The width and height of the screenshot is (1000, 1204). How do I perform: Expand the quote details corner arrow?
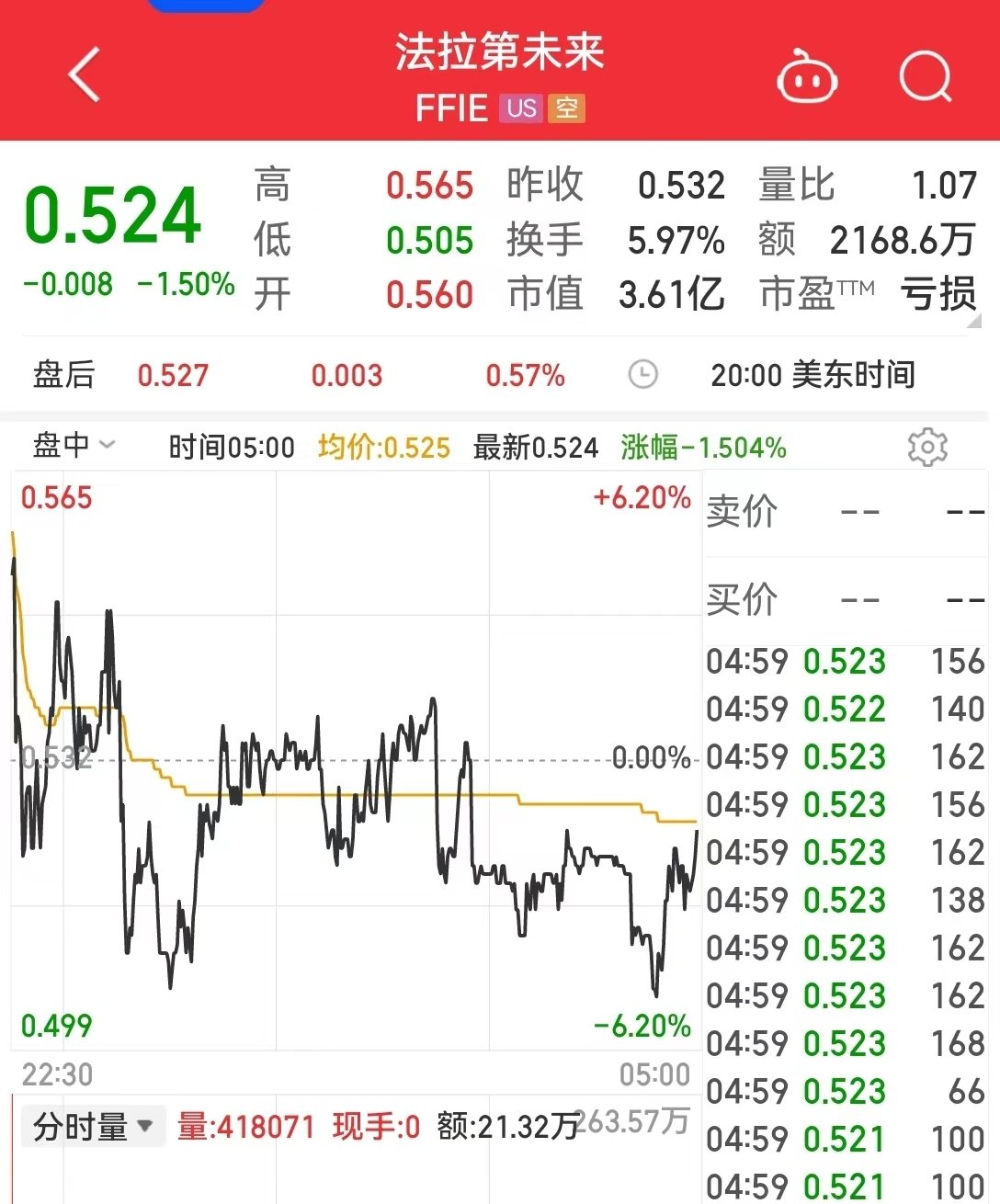(974, 321)
